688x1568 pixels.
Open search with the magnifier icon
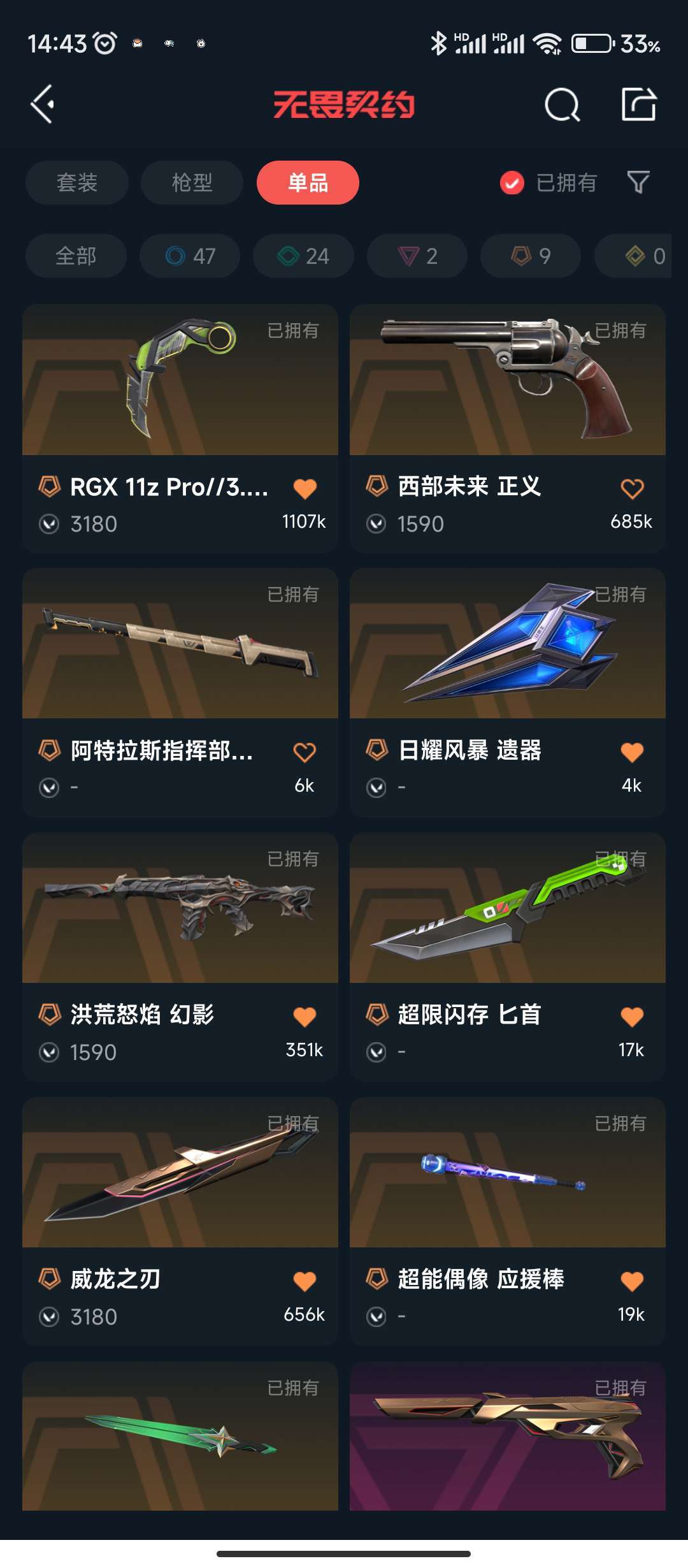[x=562, y=105]
